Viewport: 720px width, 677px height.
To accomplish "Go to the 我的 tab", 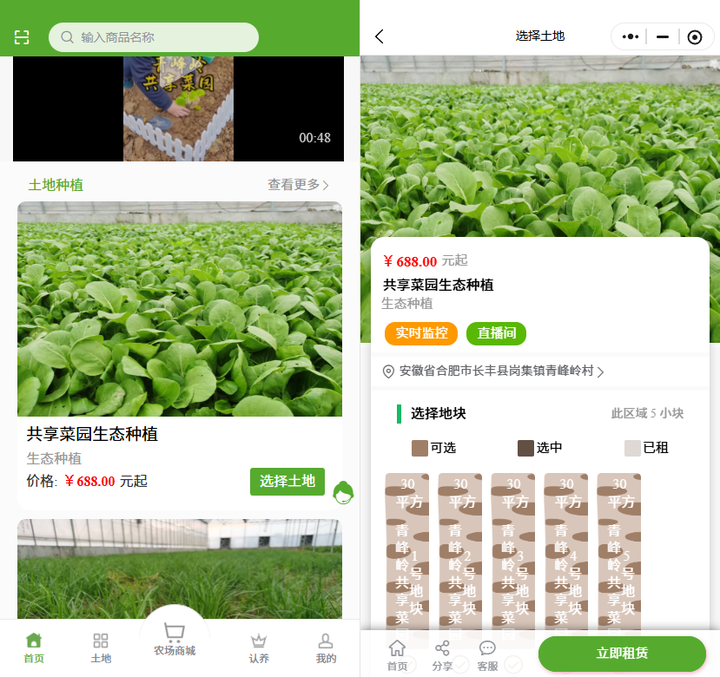I will (326, 647).
